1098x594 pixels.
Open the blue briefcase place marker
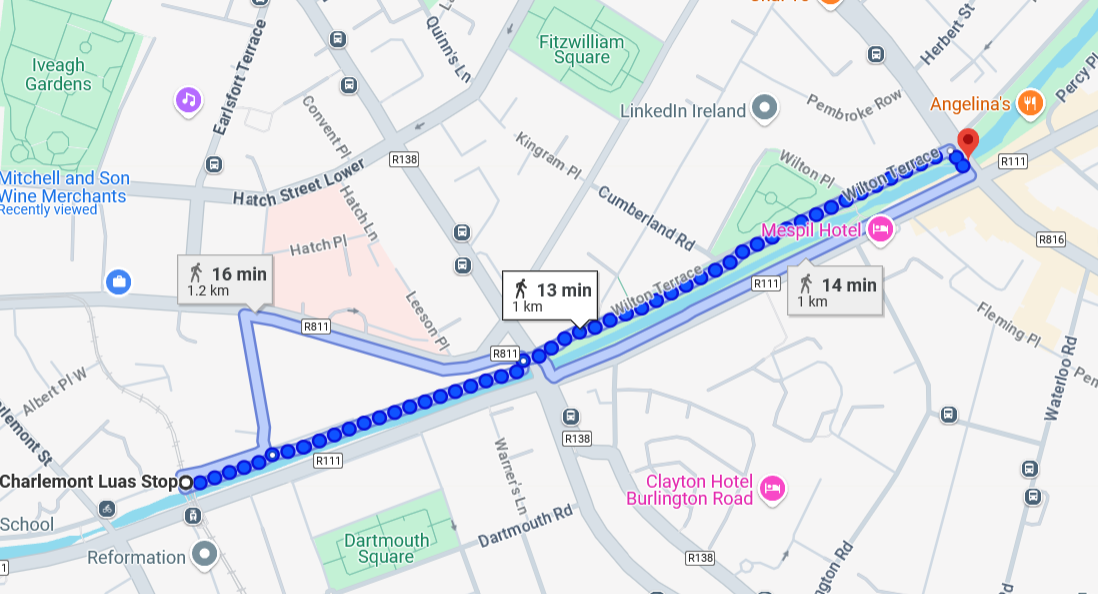[x=118, y=282]
